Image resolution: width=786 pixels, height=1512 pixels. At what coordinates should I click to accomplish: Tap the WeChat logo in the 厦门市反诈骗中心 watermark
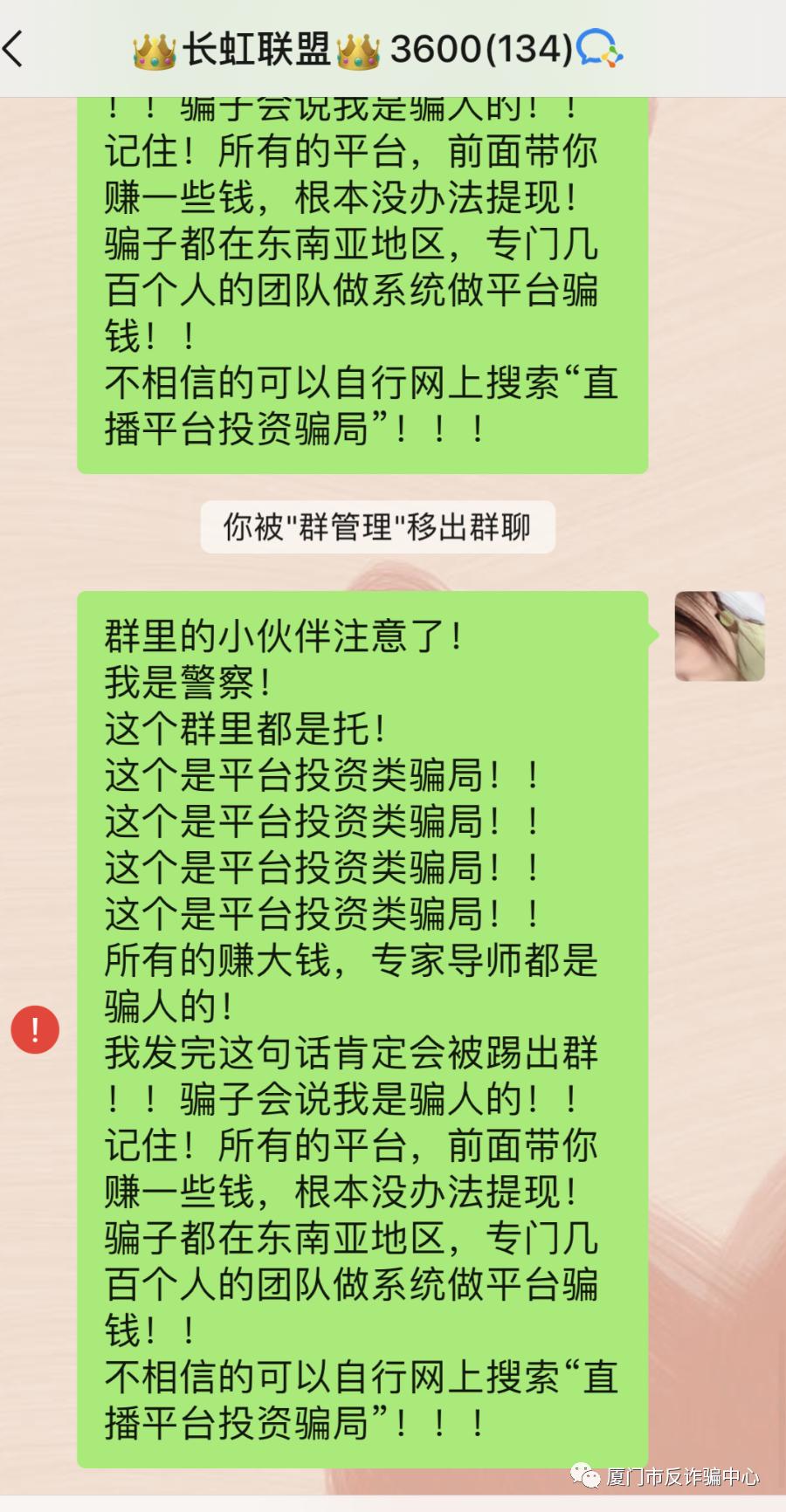click(x=580, y=1473)
